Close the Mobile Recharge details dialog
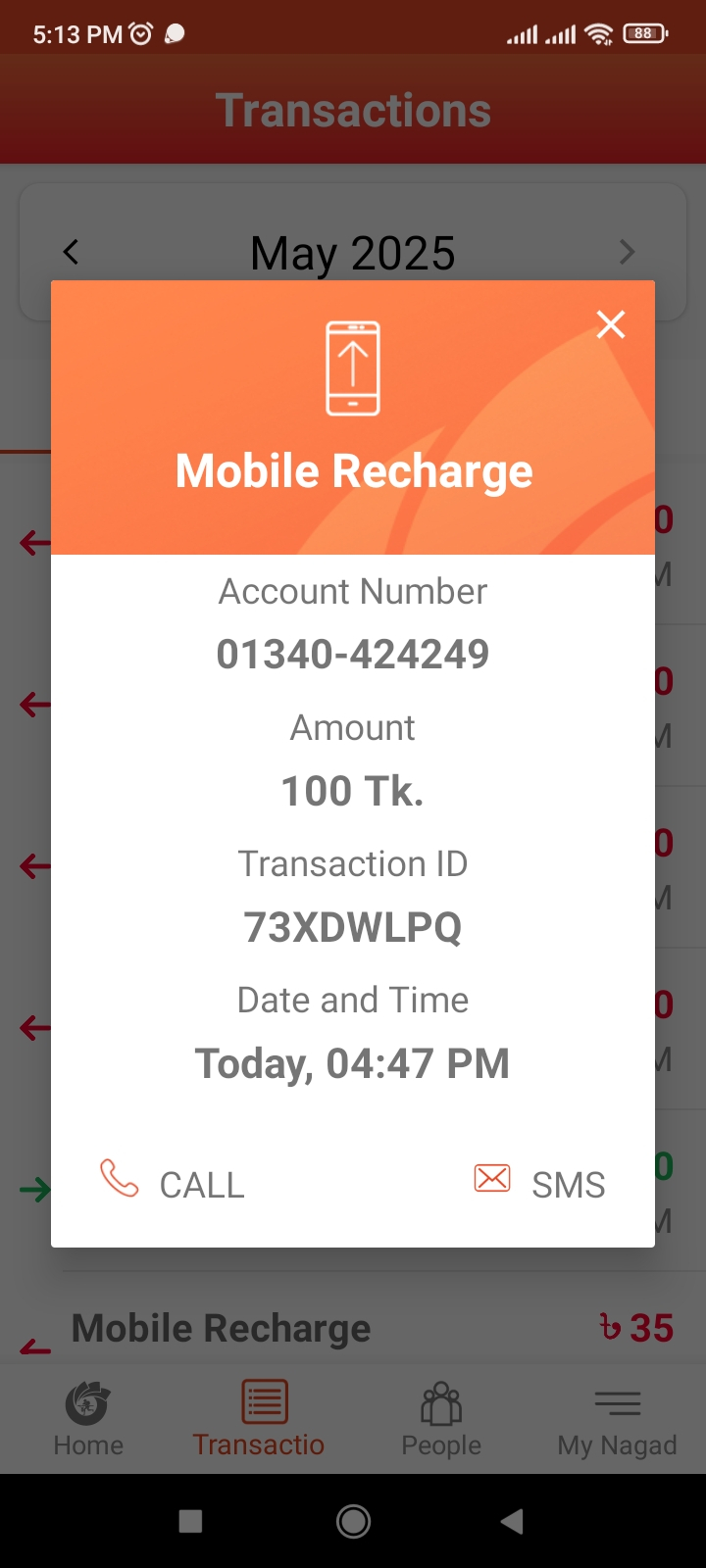 (611, 324)
